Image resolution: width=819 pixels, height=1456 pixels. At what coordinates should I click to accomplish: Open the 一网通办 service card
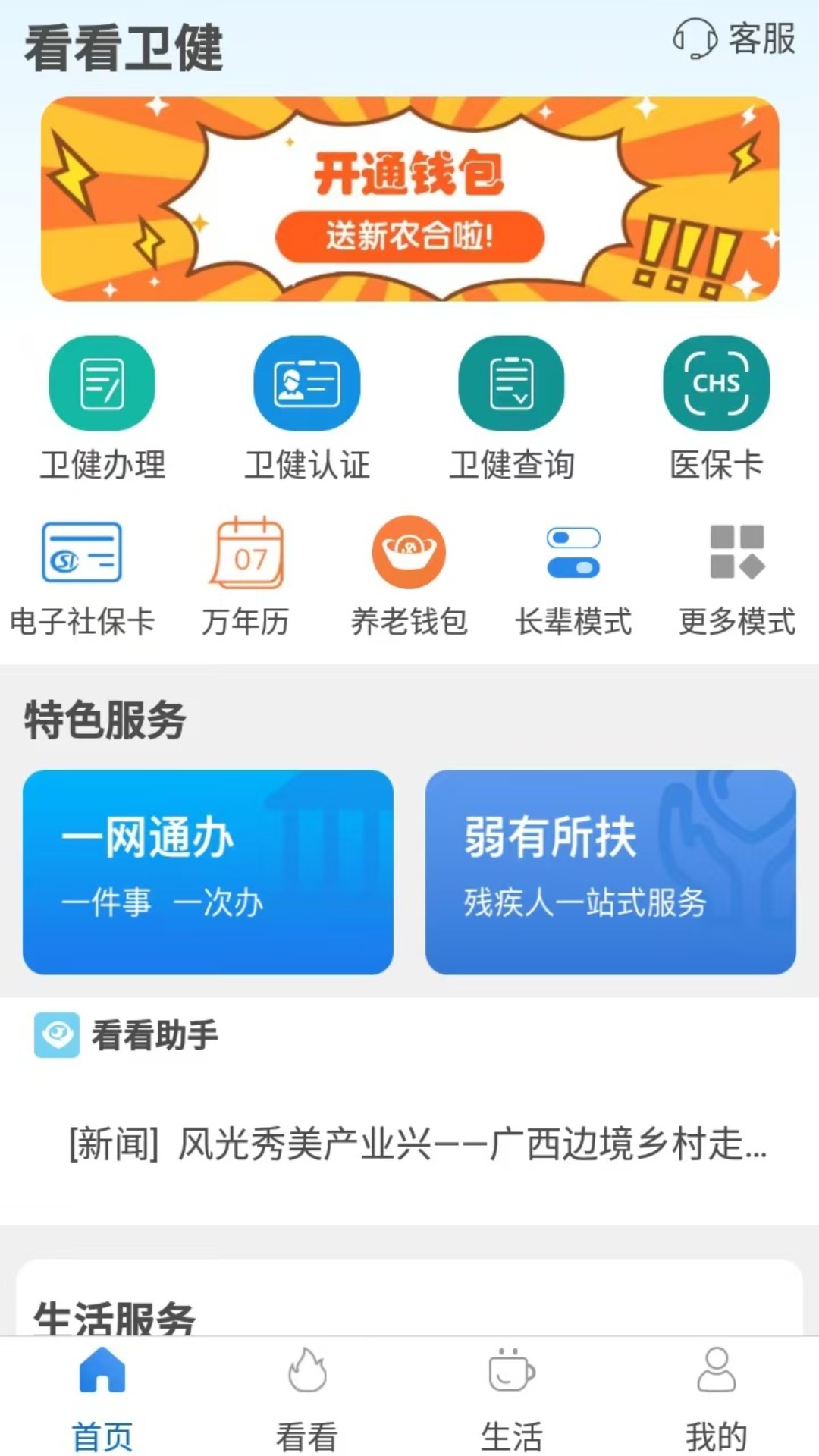coord(208,872)
